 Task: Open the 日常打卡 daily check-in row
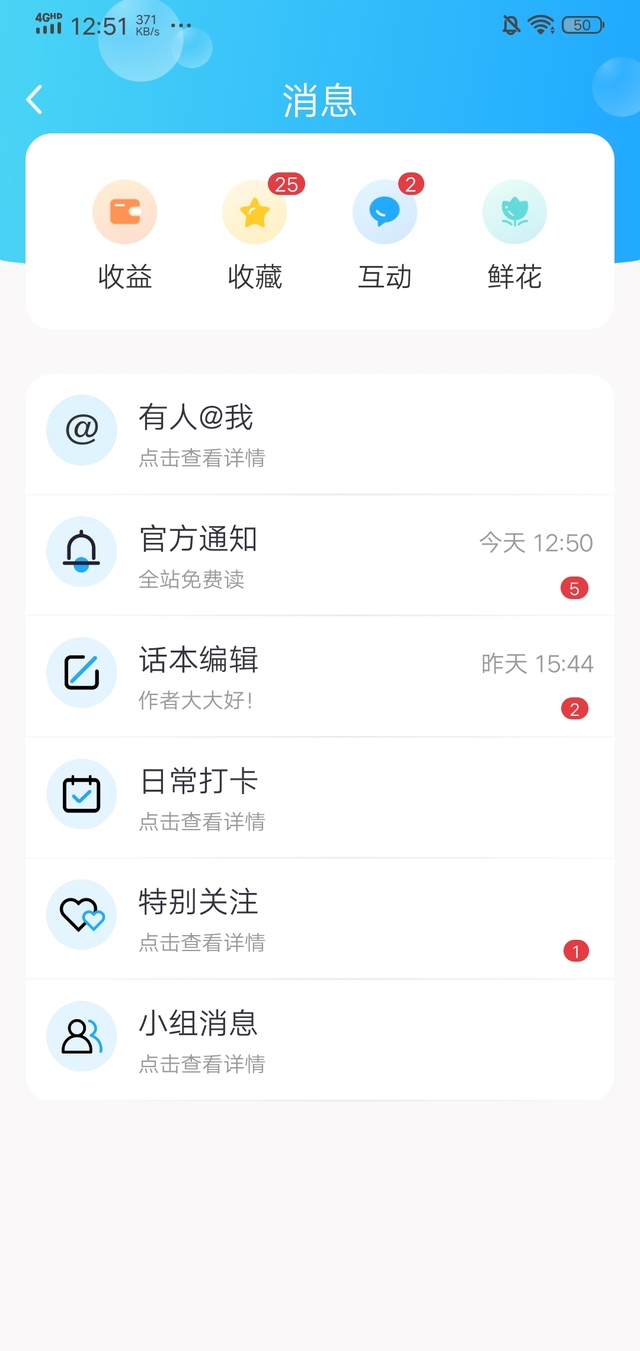click(320, 797)
